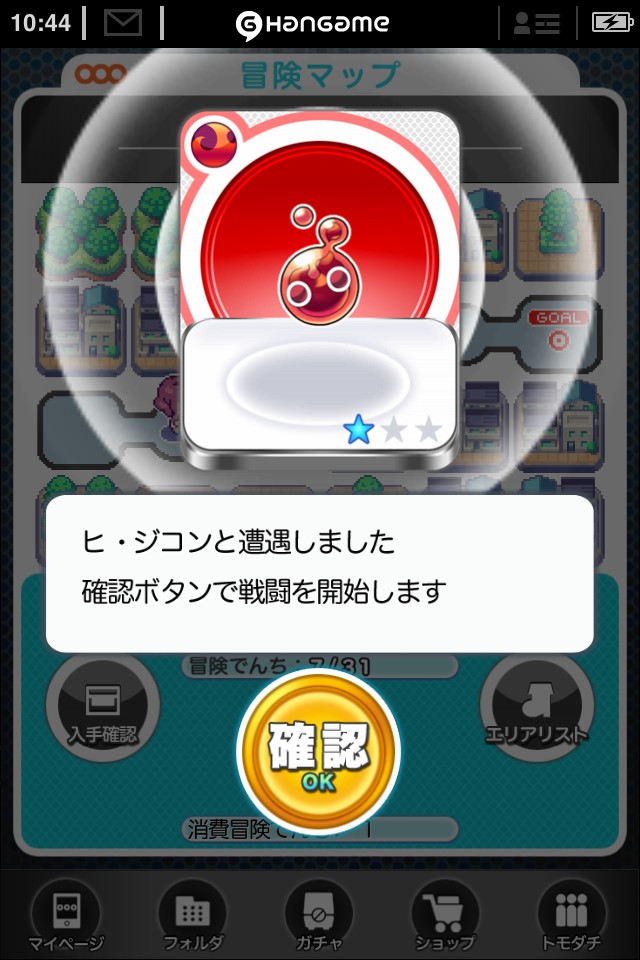This screenshot has height=960, width=640.
Task: Open the mail envelope icon
Action: pos(122,23)
